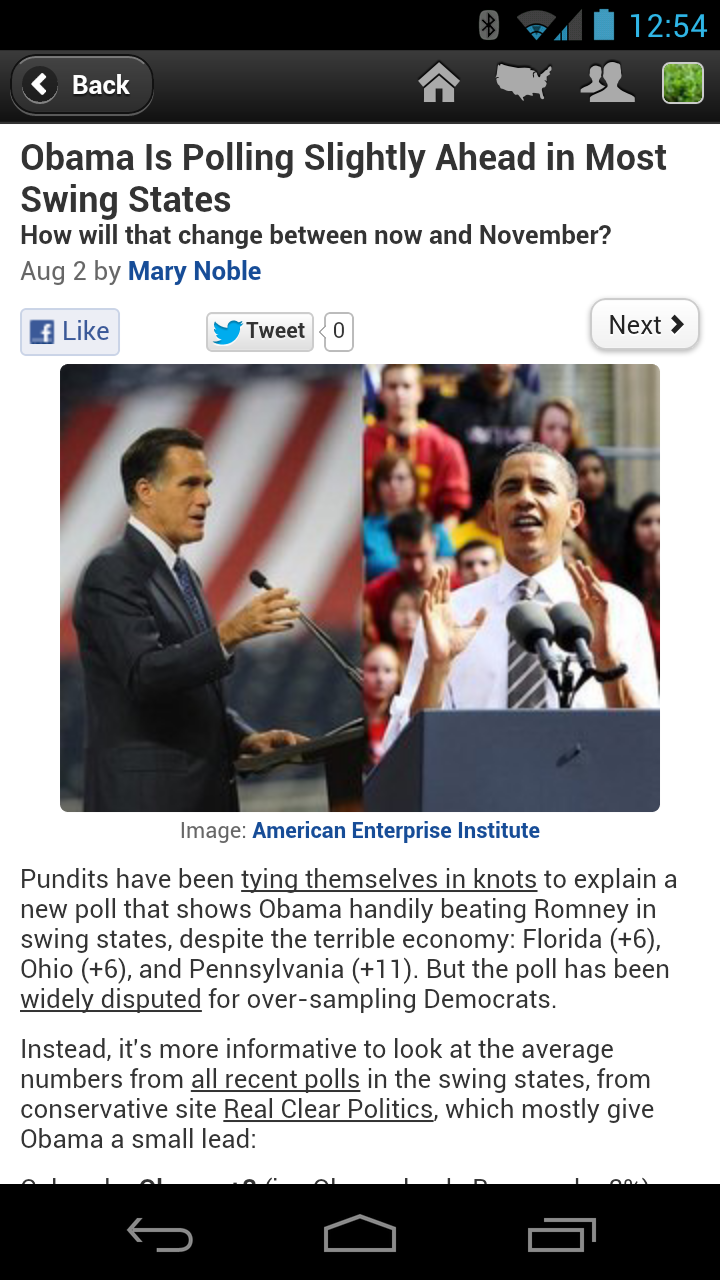Open the American Enterprise Institute image credit

396,831
